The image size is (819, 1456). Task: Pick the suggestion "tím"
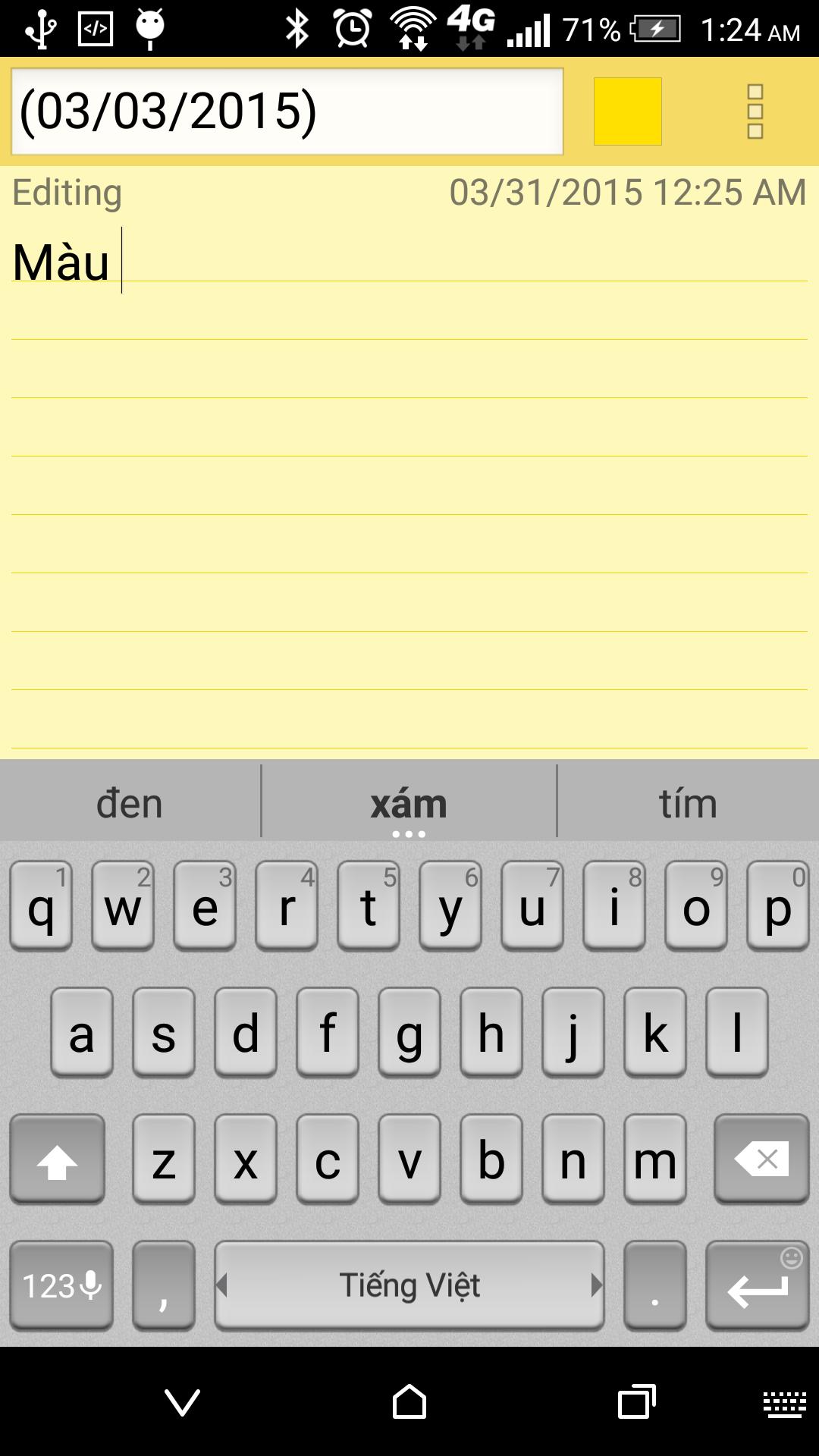688,802
